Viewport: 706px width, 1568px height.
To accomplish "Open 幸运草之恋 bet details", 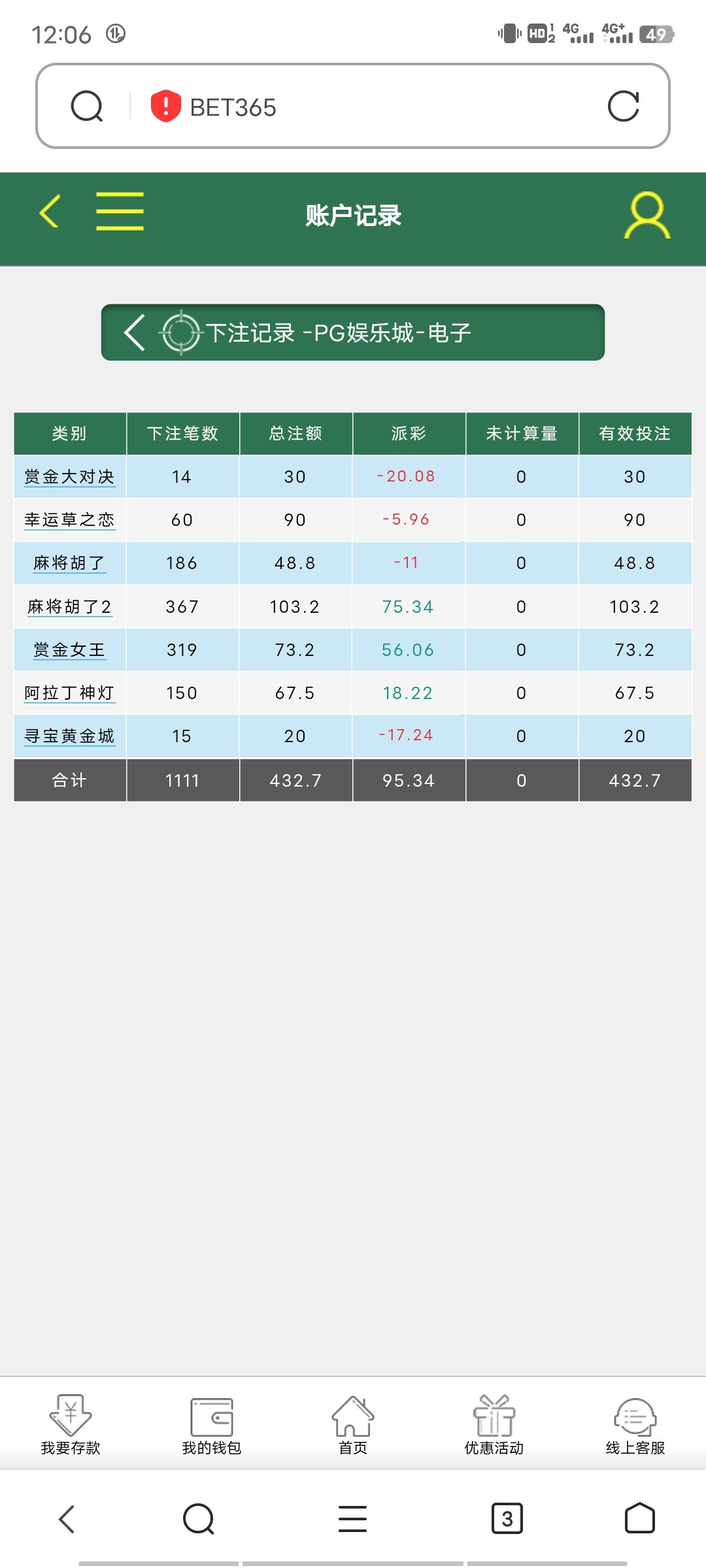I will (69, 520).
